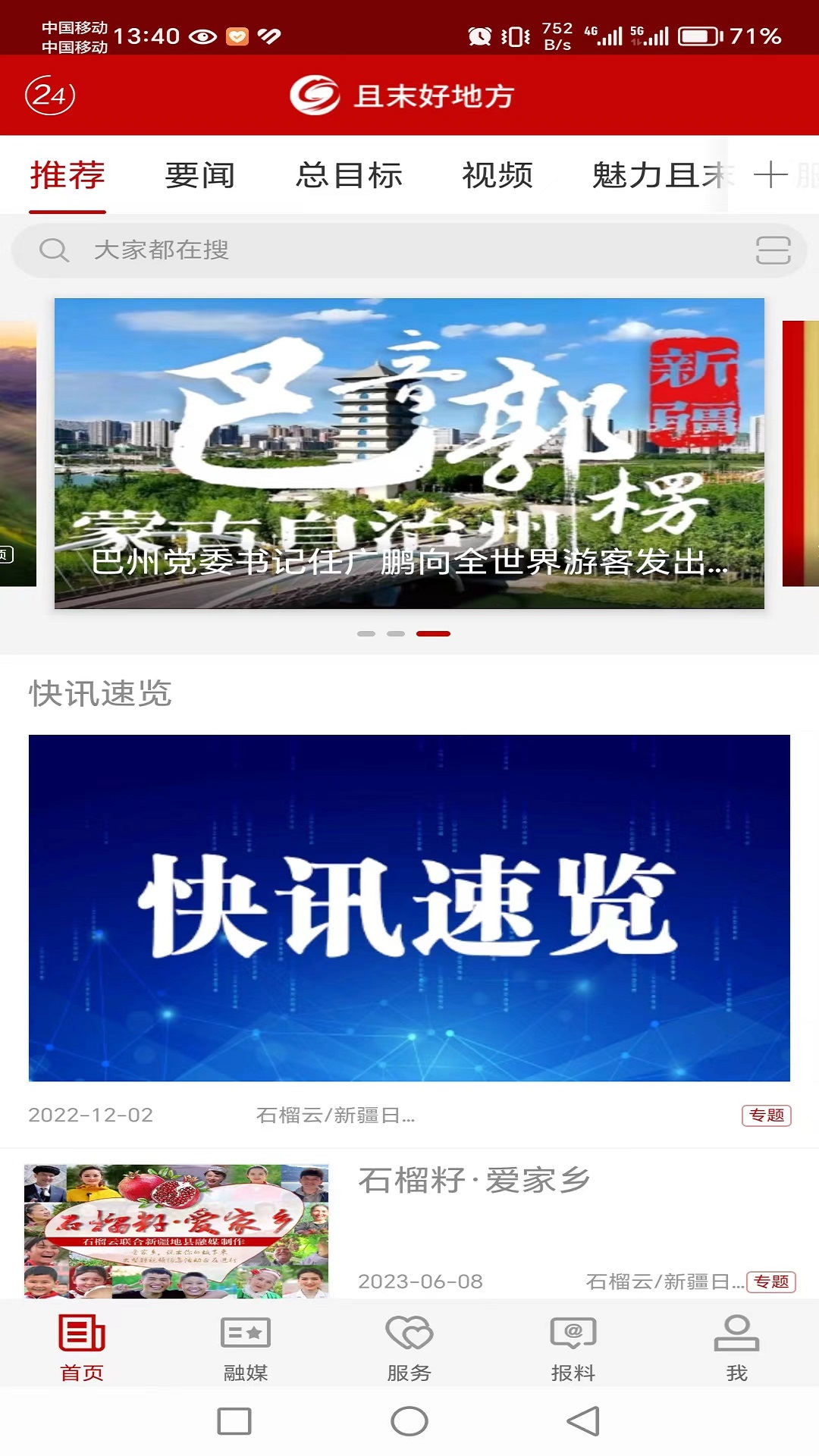Open the 24-hour news icon
Screen dimensions: 819x1456
[50, 96]
